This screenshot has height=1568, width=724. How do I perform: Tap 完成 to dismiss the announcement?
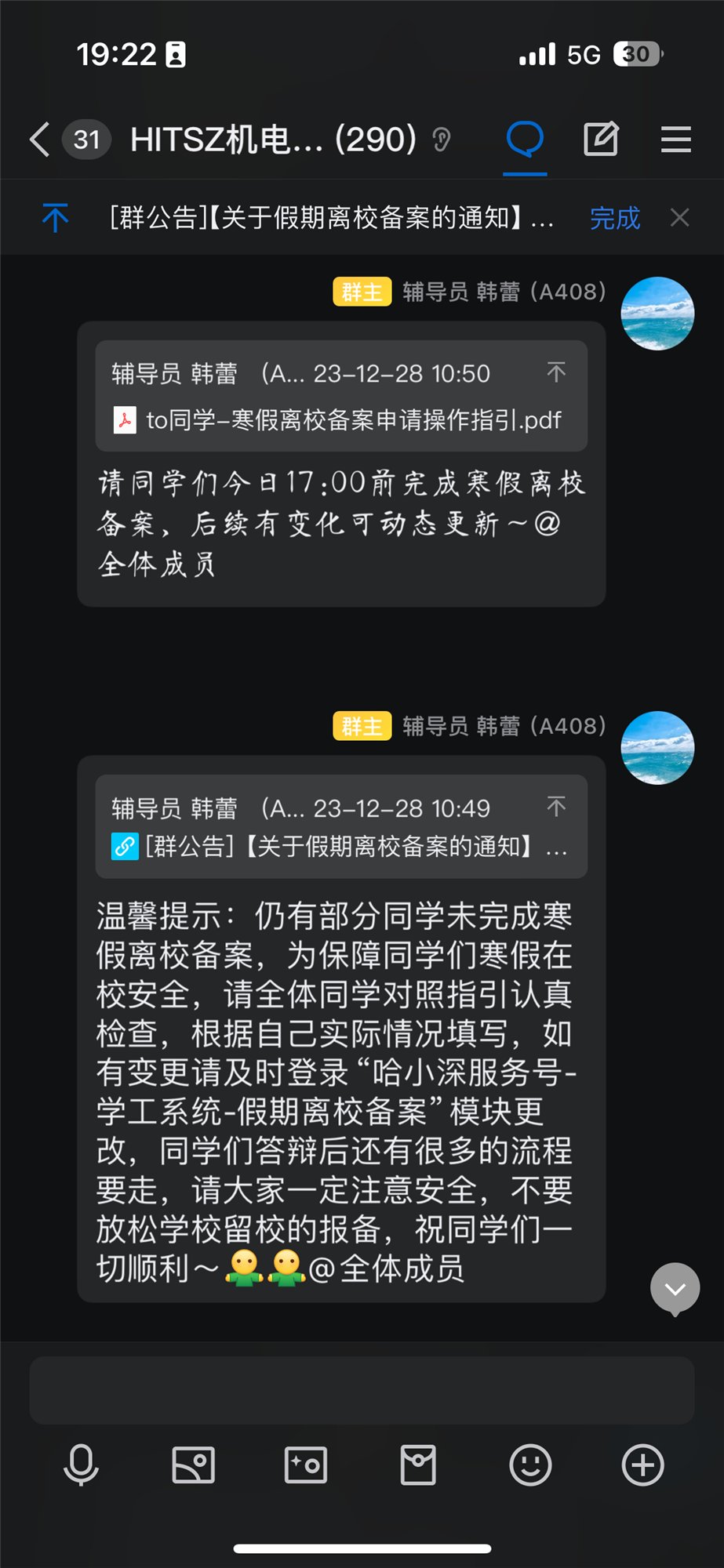615,218
